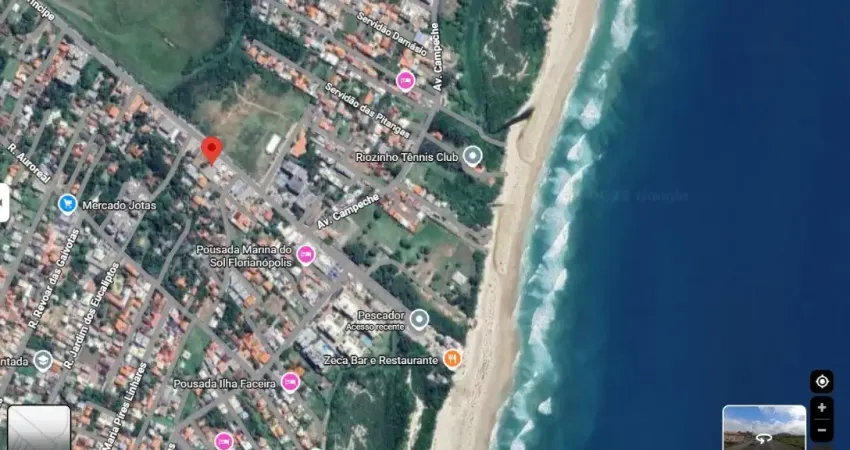
Task: Center map on my location
Action: click(x=822, y=381)
